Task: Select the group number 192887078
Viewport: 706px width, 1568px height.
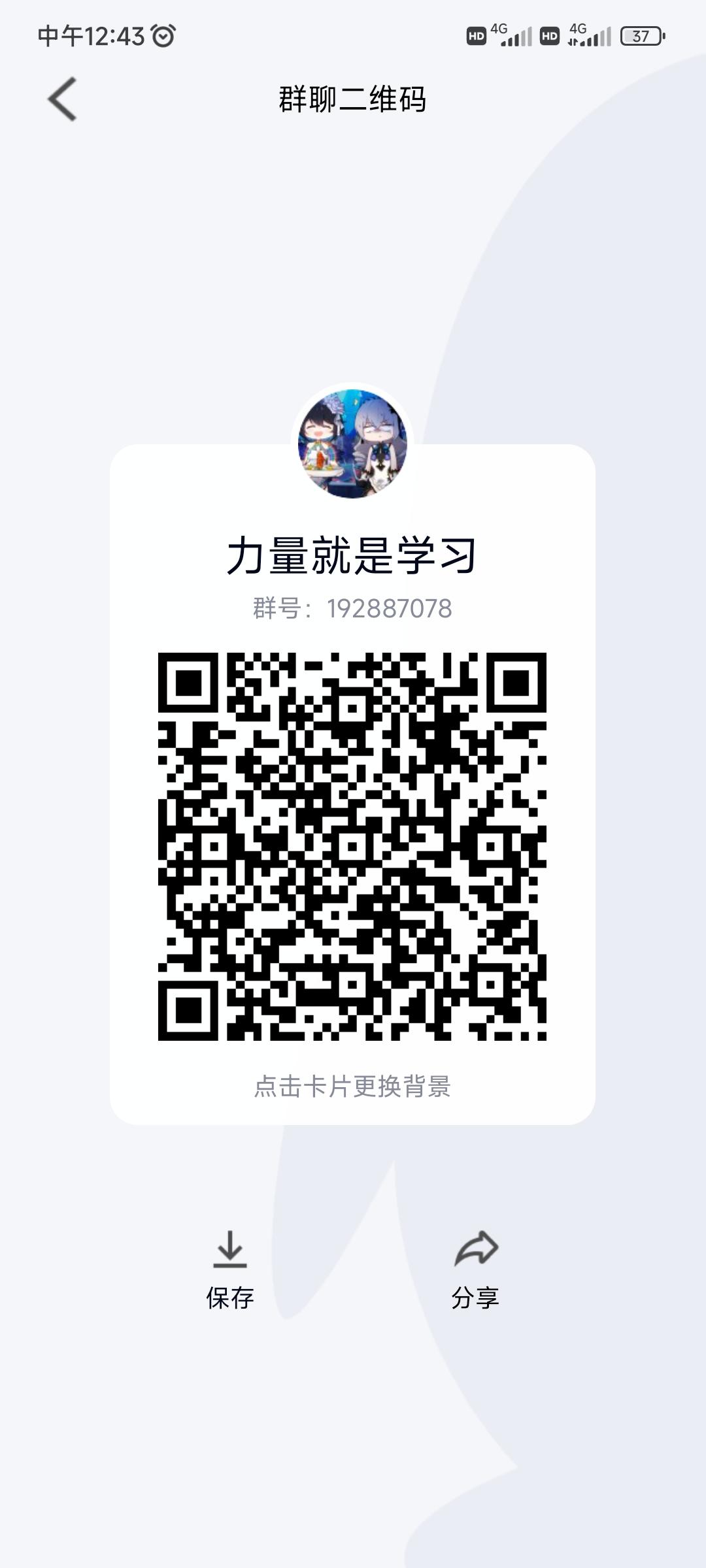Action: click(353, 608)
